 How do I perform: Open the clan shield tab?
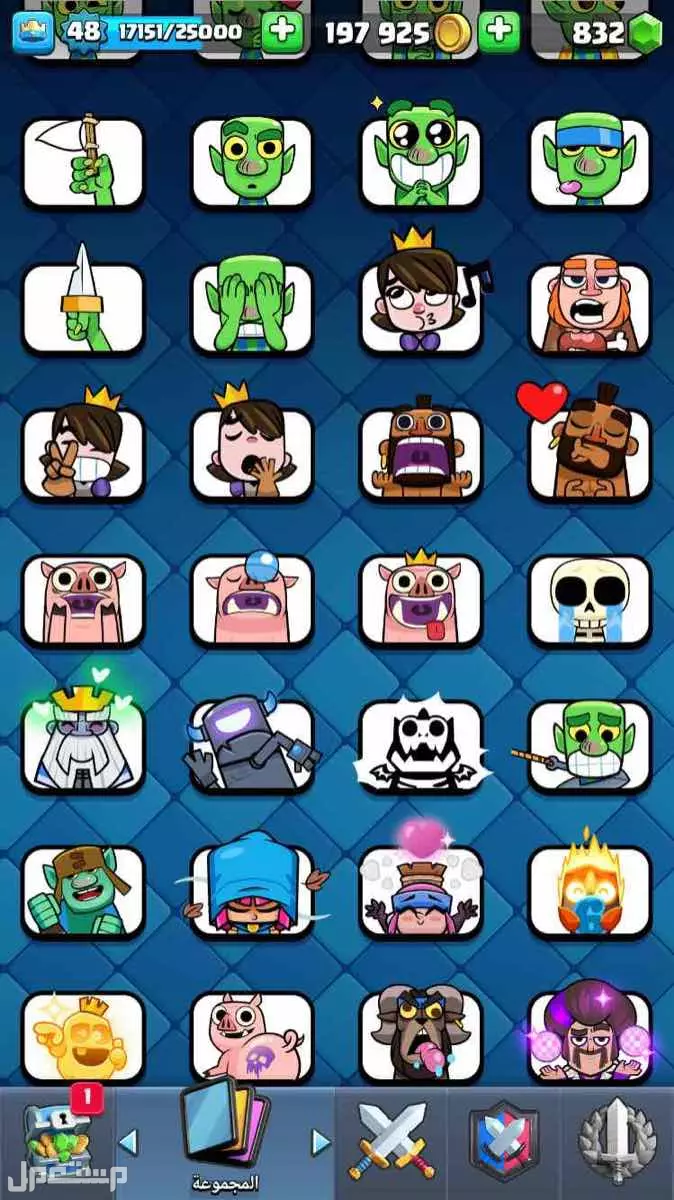coord(503,1138)
